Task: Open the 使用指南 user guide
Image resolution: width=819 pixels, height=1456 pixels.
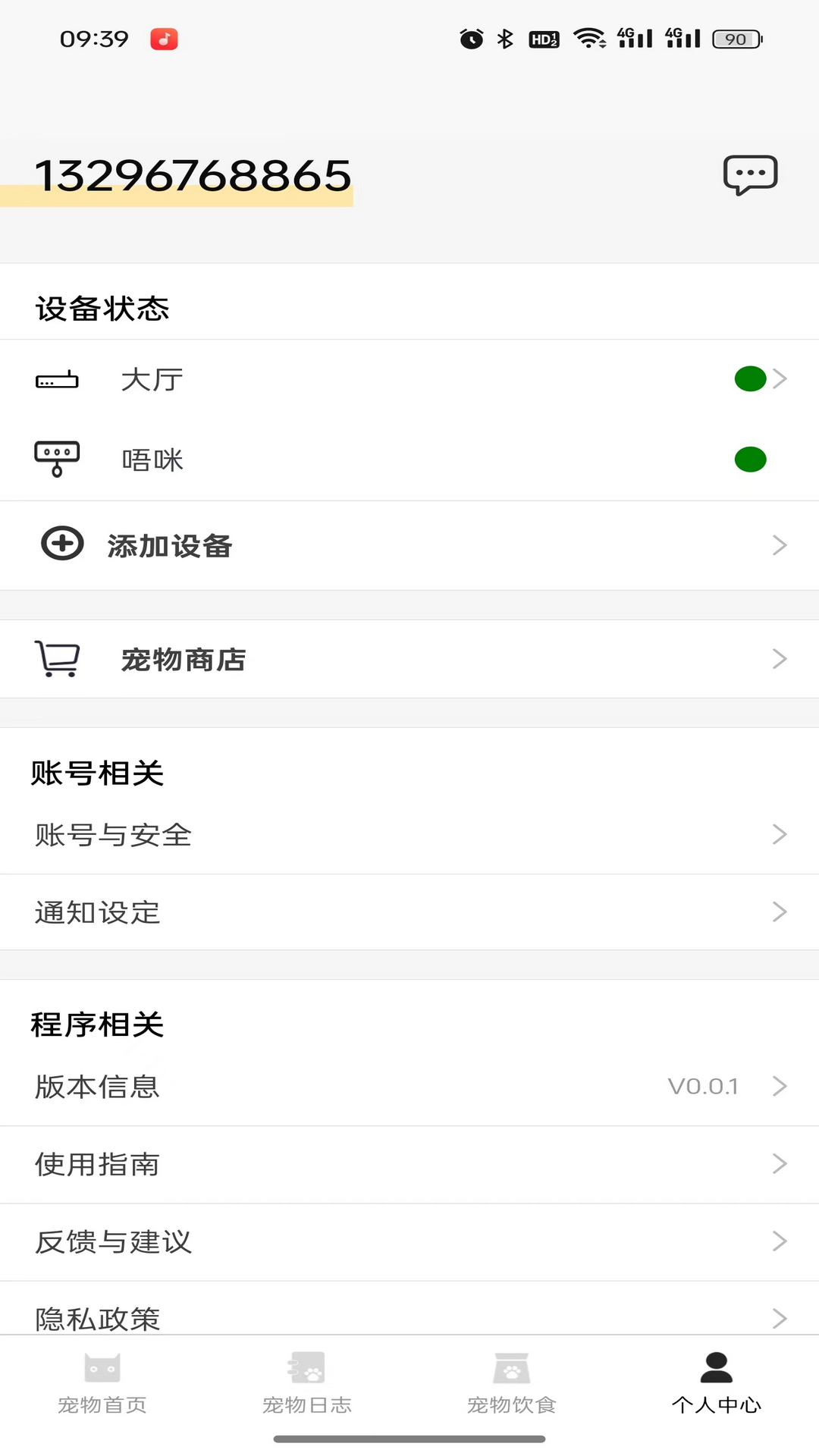Action: [409, 1164]
